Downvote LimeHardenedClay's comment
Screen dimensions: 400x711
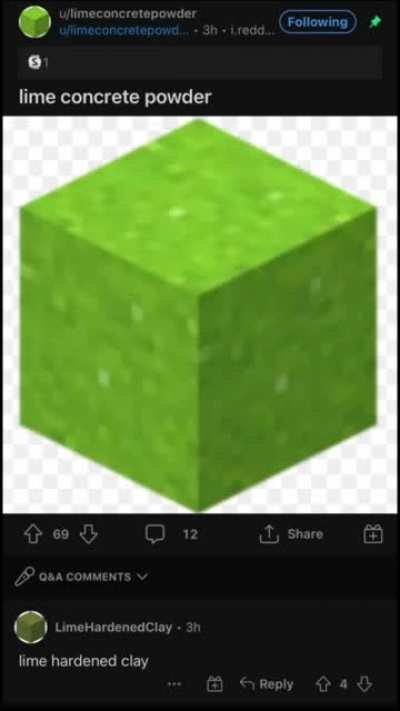point(365,684)
